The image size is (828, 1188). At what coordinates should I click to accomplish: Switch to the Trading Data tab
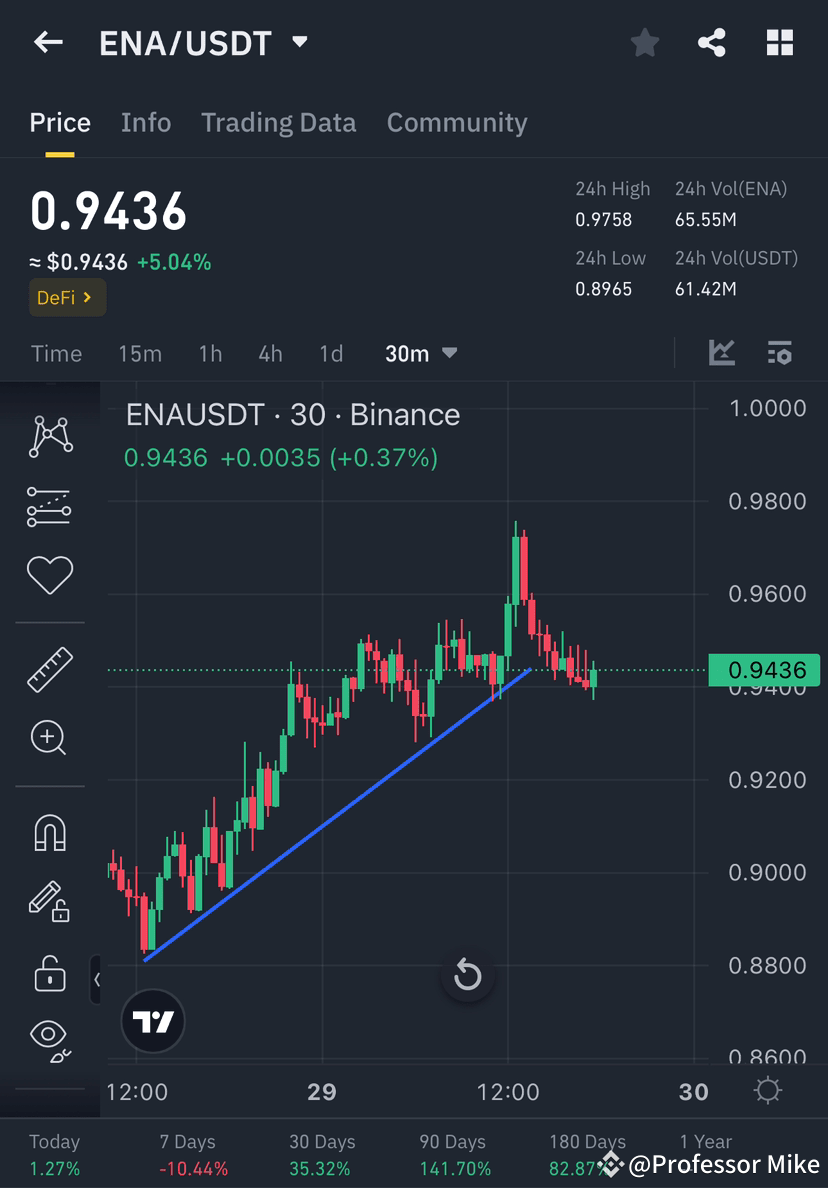coord(279,122)
